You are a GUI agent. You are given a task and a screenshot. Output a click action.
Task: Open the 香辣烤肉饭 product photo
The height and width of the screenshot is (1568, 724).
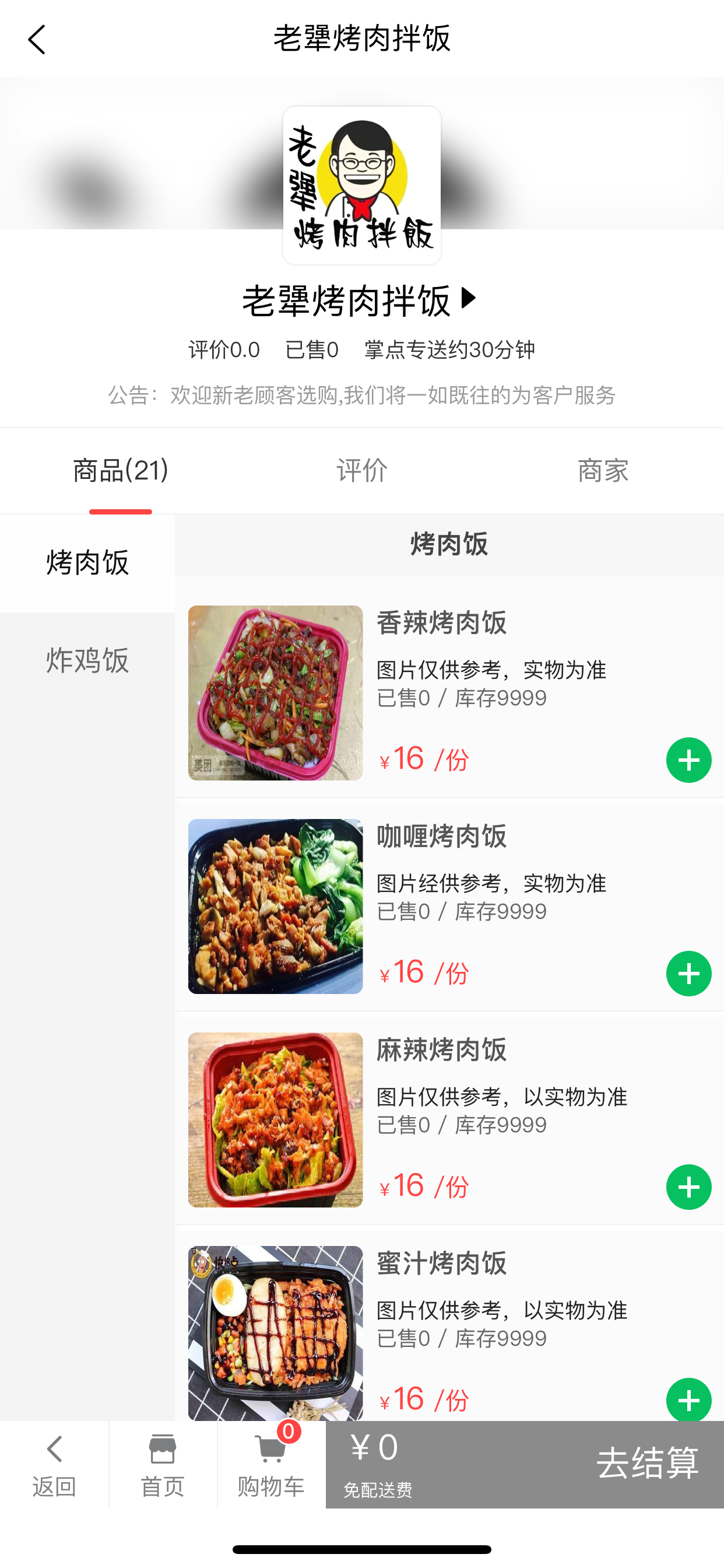pos(275,692)
